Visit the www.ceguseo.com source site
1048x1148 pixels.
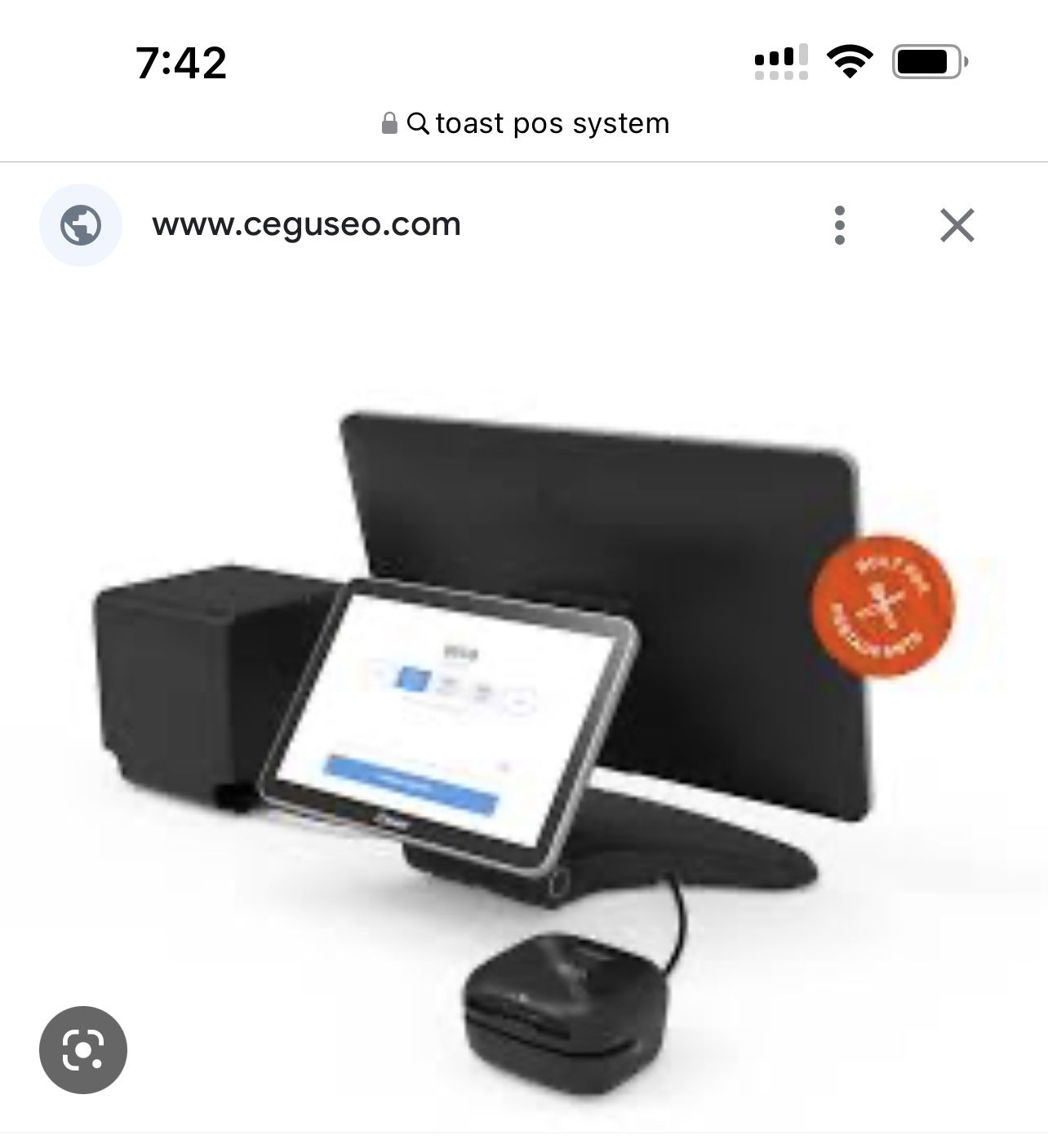(x=306, y=224)
